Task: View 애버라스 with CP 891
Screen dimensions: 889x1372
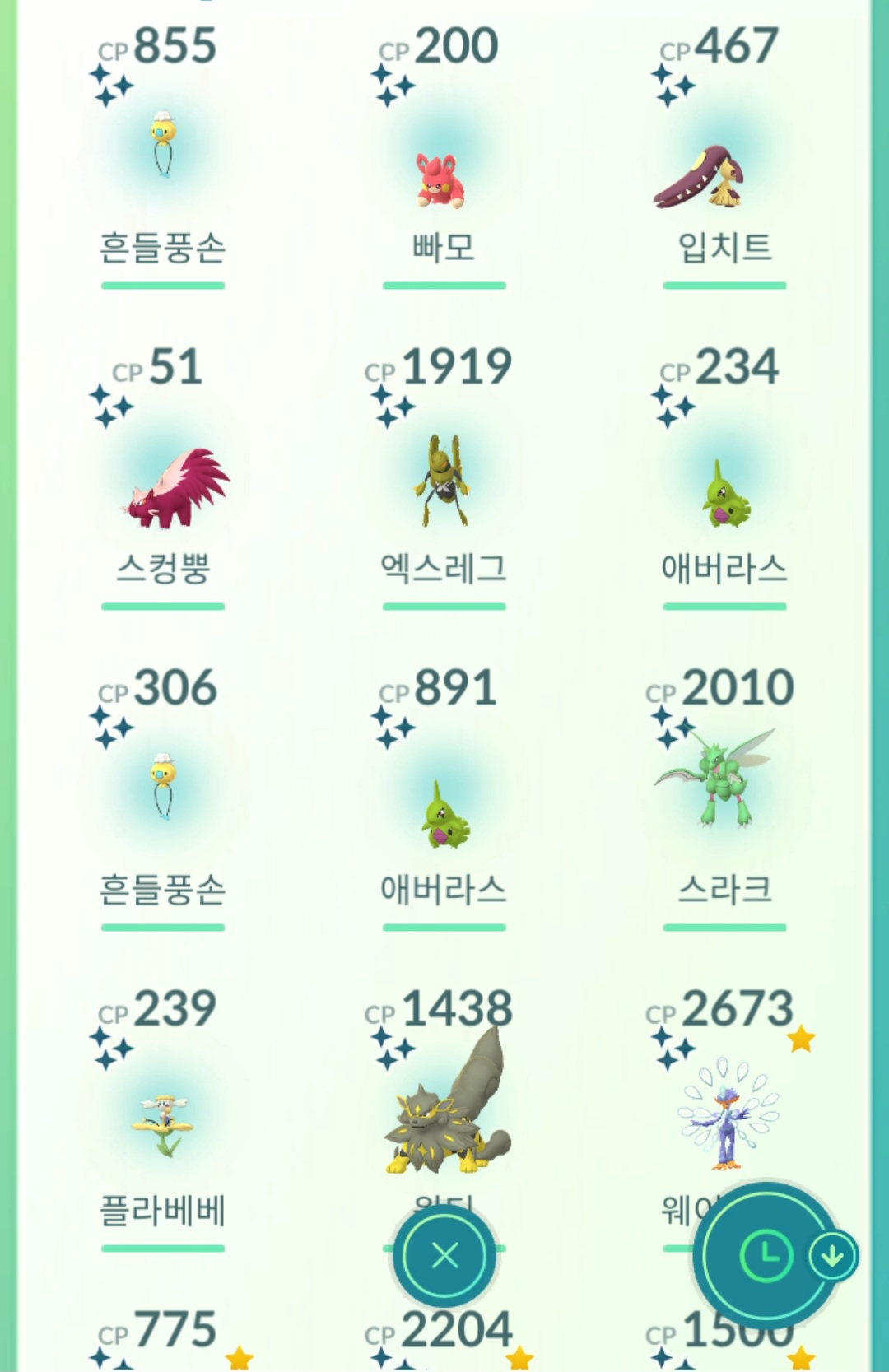Action: (444, 815)
